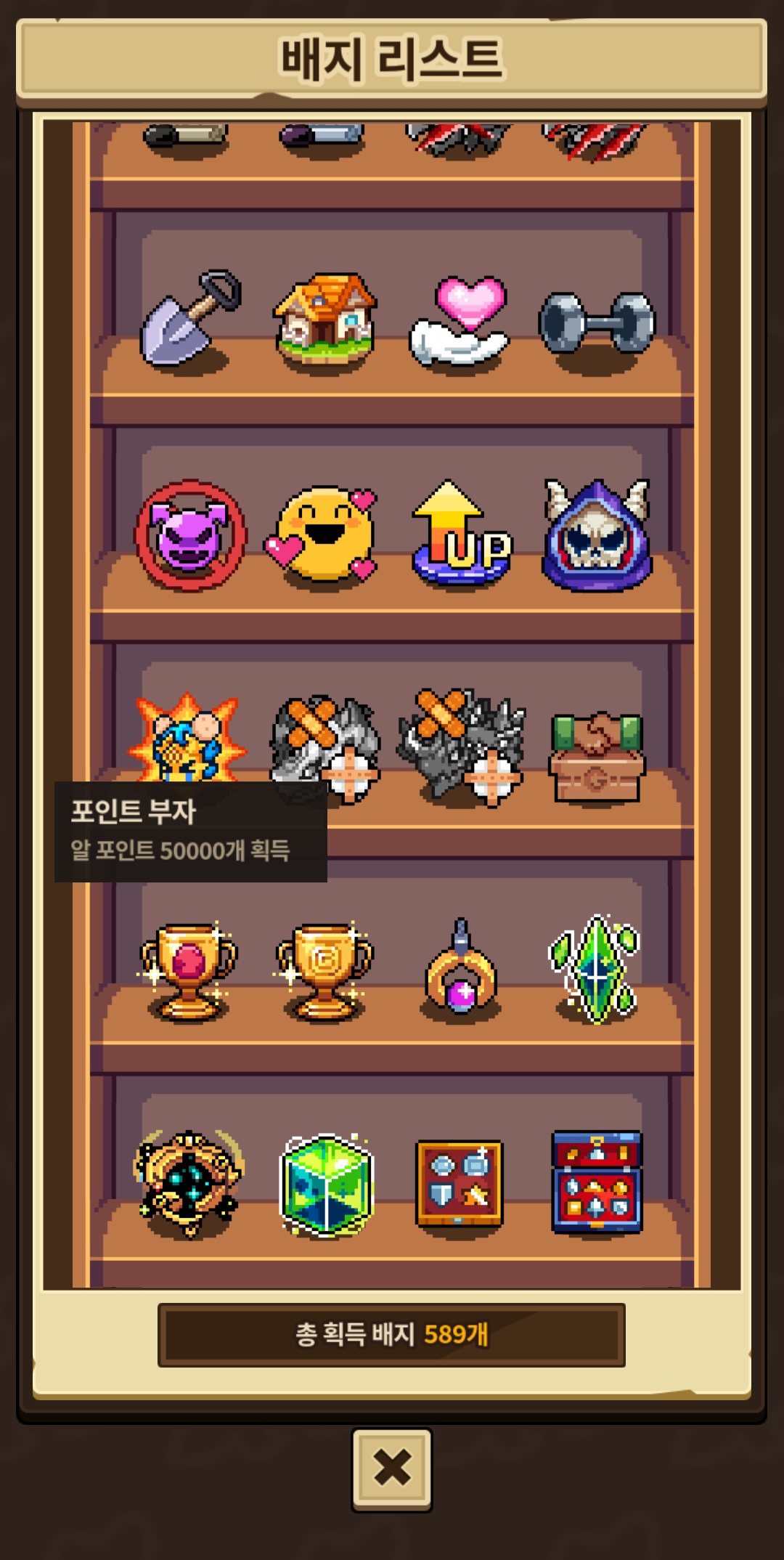Tap the handshake treasure box badge
Screen dimensions: 784x1560
point(596,757)
